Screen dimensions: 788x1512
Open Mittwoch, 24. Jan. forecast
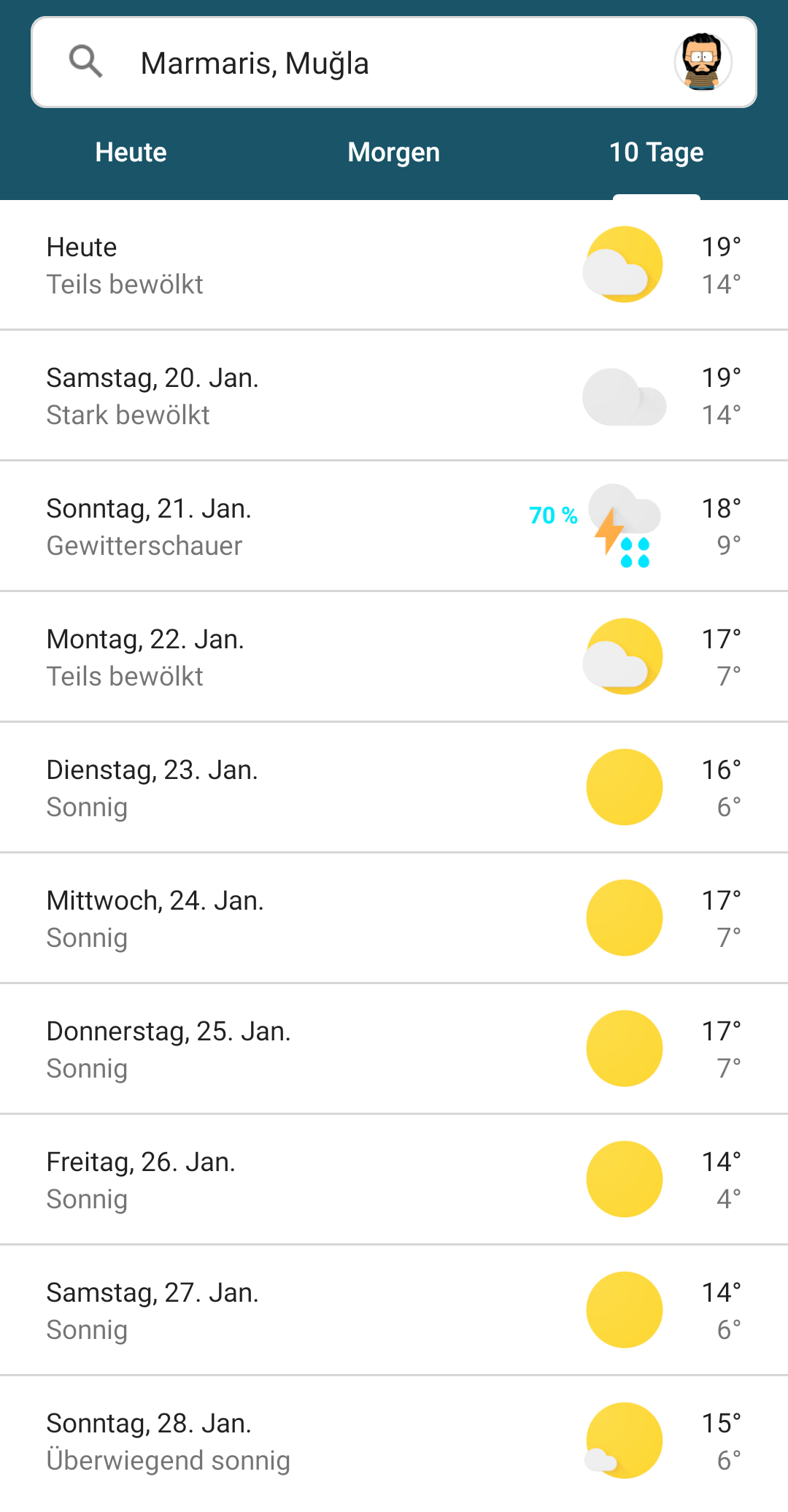(x=394, y=918)
